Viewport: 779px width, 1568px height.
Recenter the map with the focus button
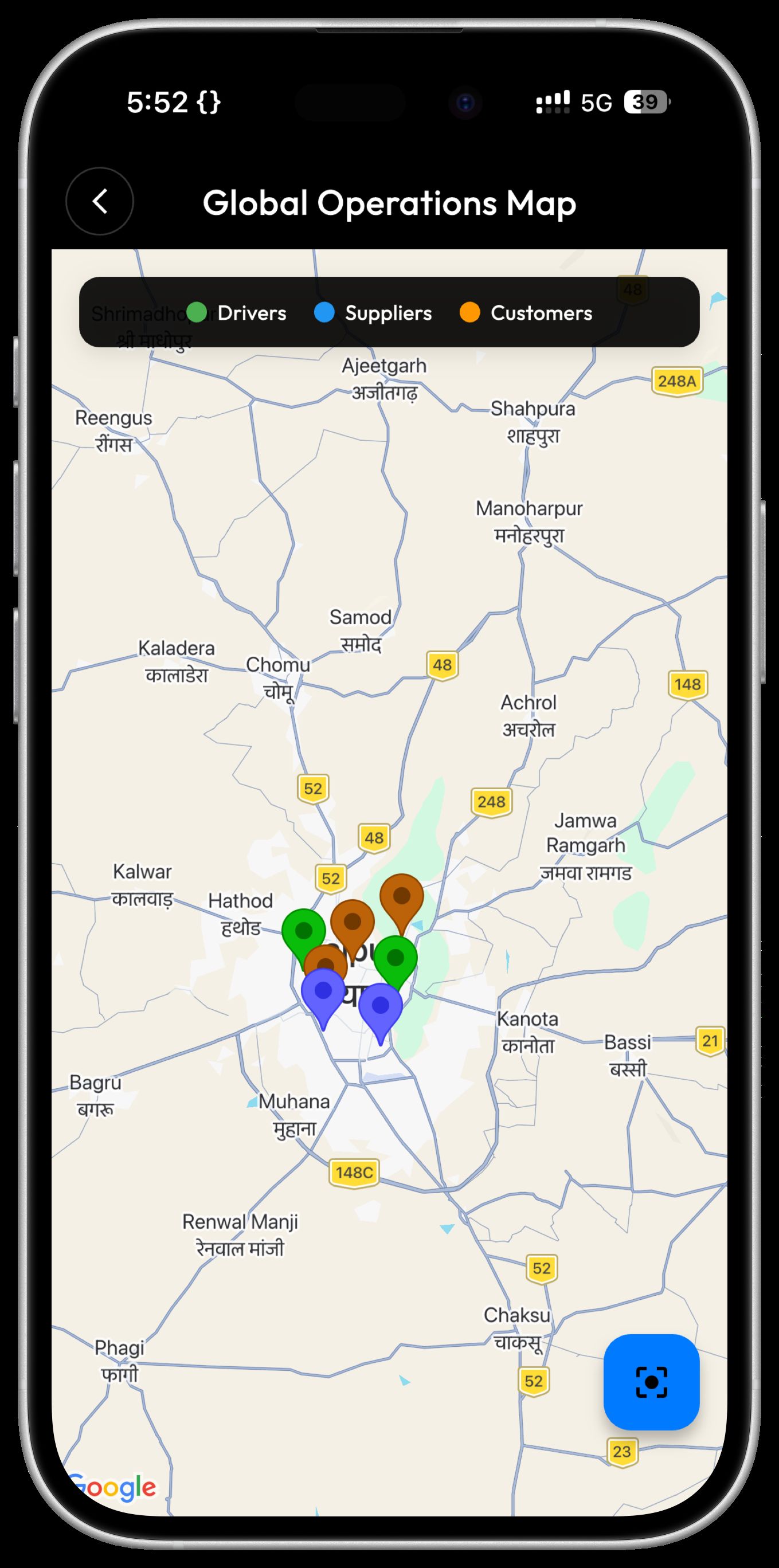[x=651, y=1382]
